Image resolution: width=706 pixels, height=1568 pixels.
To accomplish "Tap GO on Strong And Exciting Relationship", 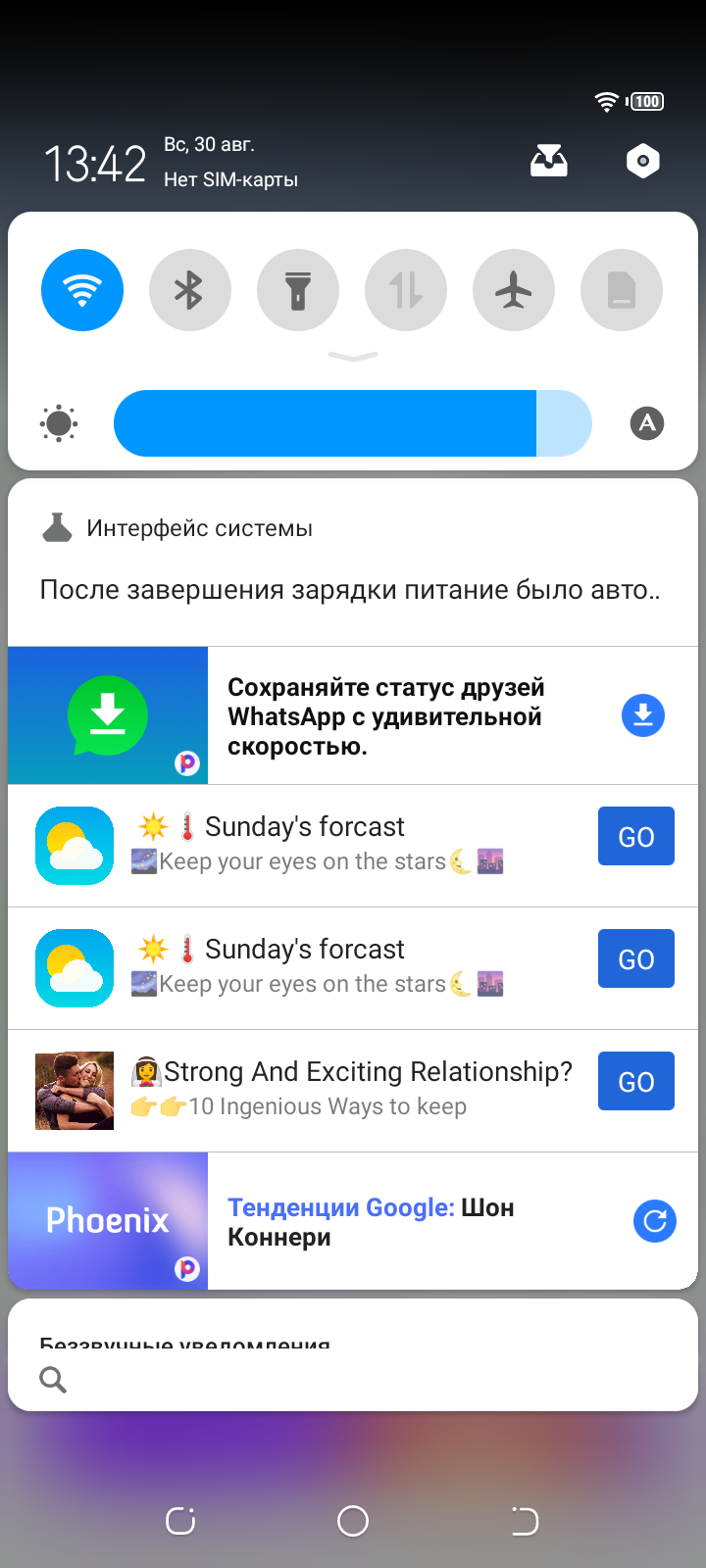I will point(635,1081).
